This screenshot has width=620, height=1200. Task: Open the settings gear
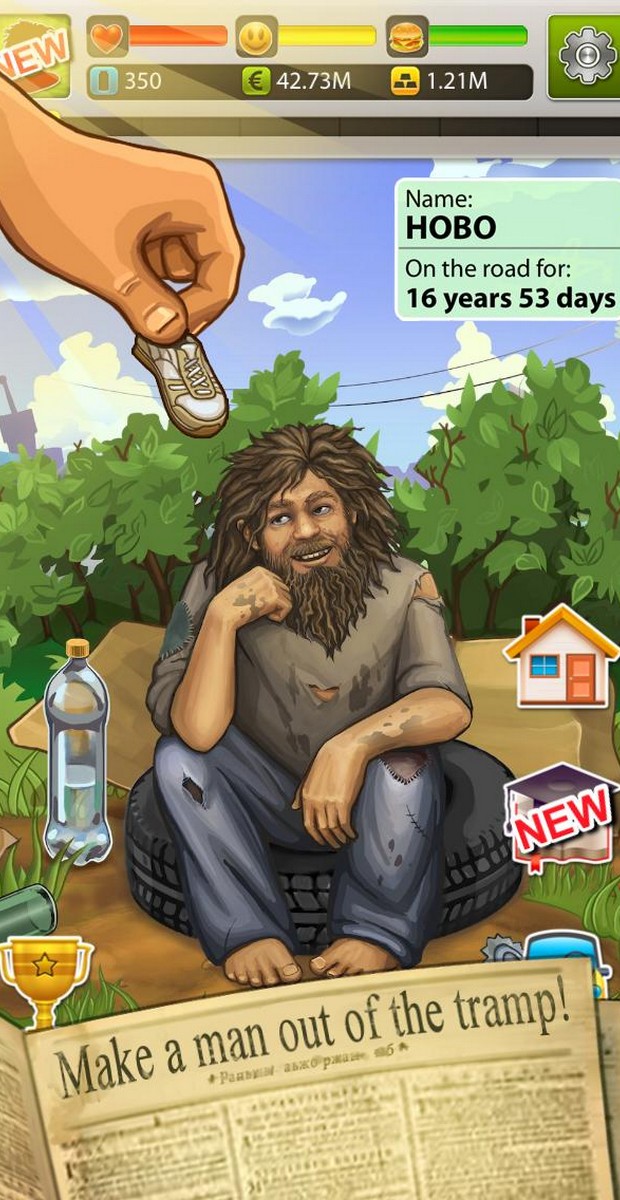point(585,56)
